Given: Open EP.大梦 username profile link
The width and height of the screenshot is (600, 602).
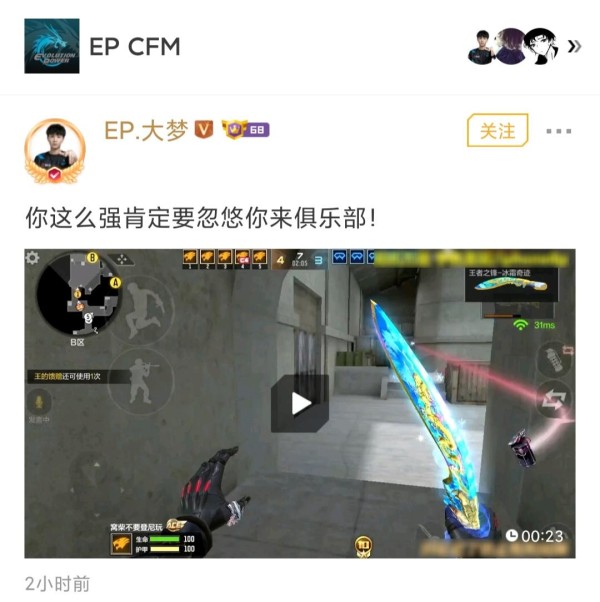Looking at the screenshot, I should (146, 131).
